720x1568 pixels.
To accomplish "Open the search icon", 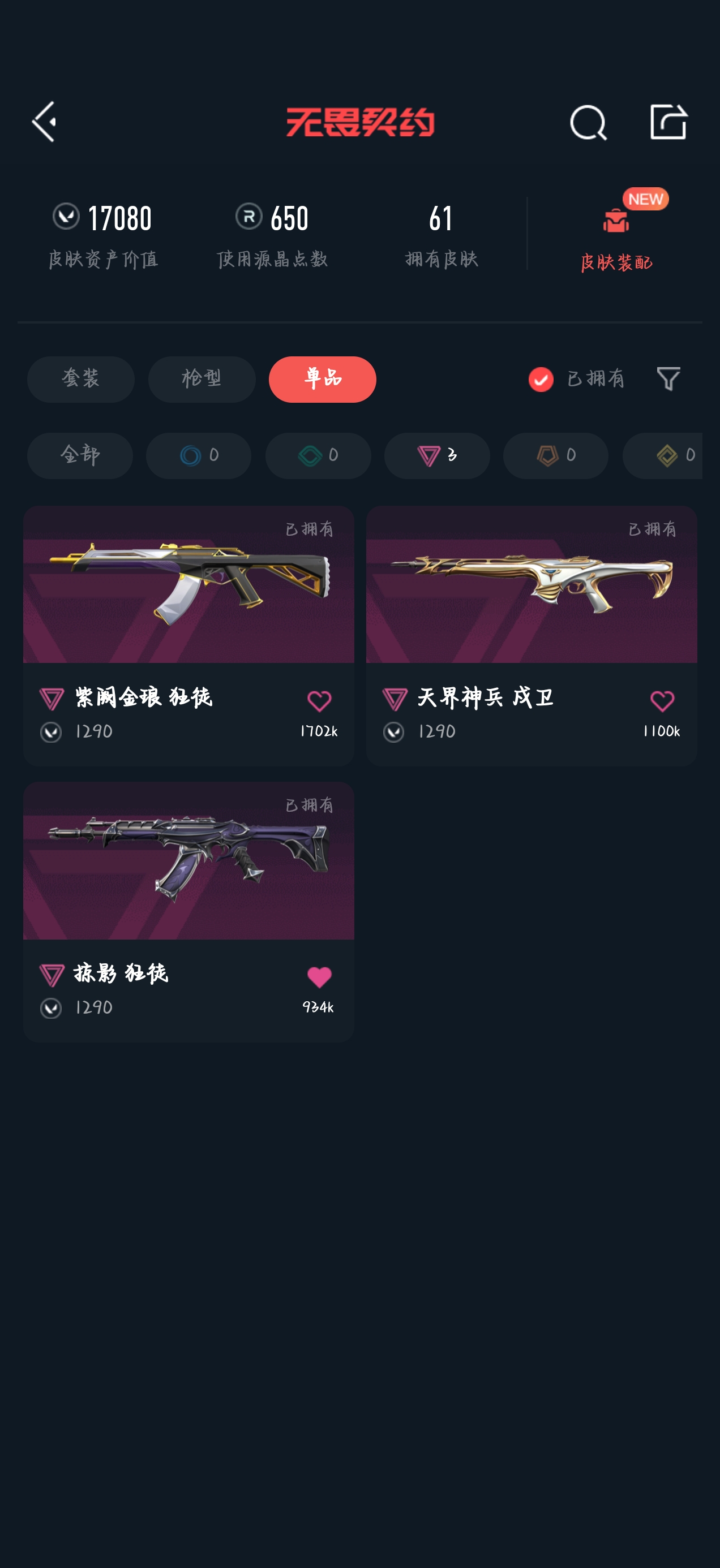I will [x=588, y=122].
